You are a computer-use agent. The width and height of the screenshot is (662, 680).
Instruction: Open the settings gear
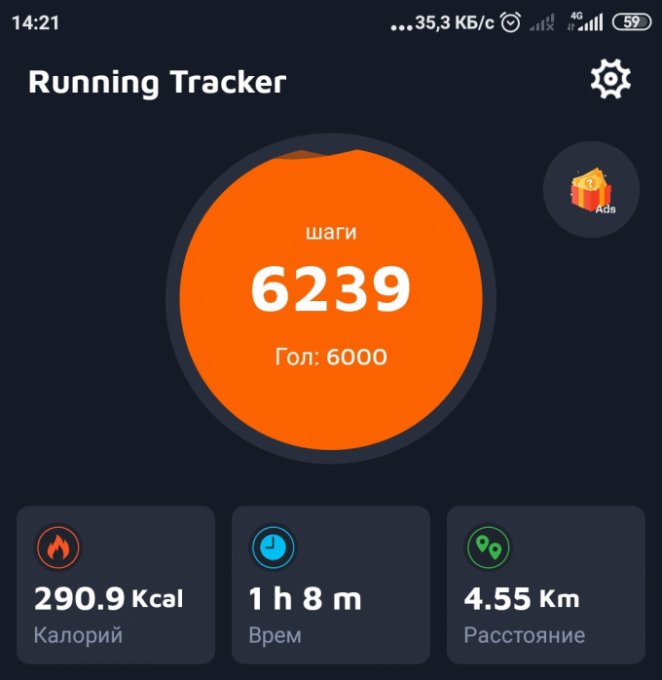[x=610, y=80]
